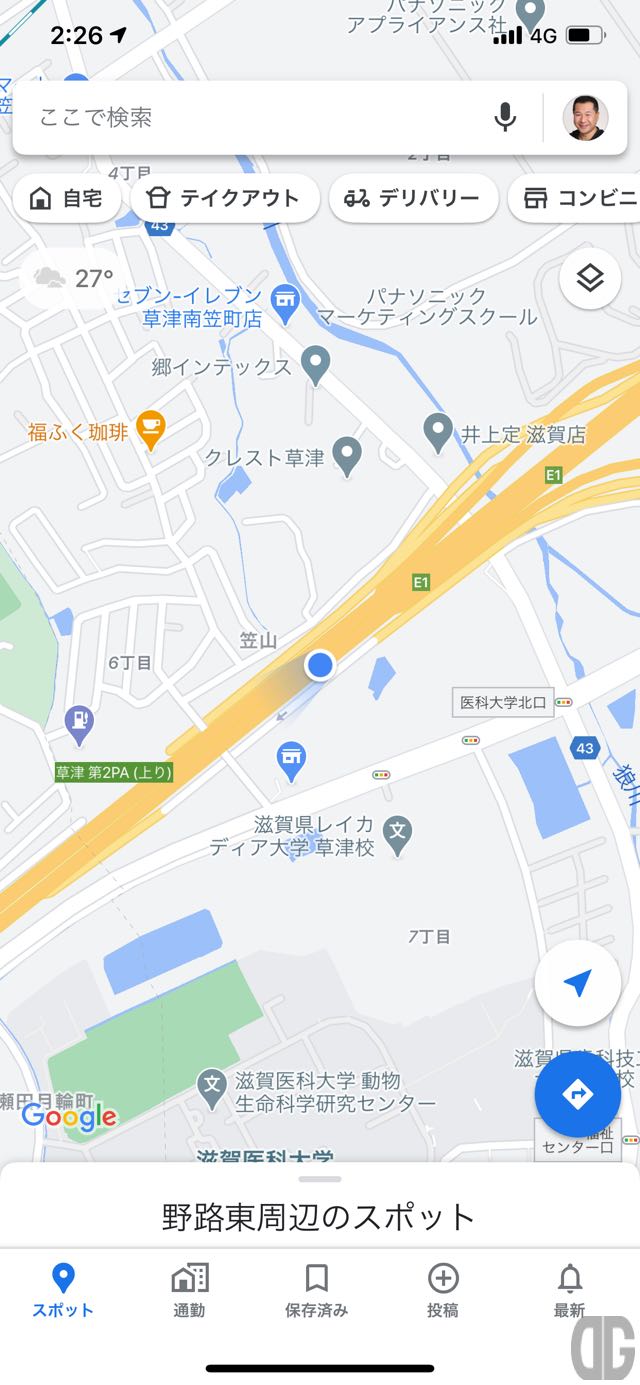Open the 保存済み tab
The image size is (640, 1385).
[316, 1290]
